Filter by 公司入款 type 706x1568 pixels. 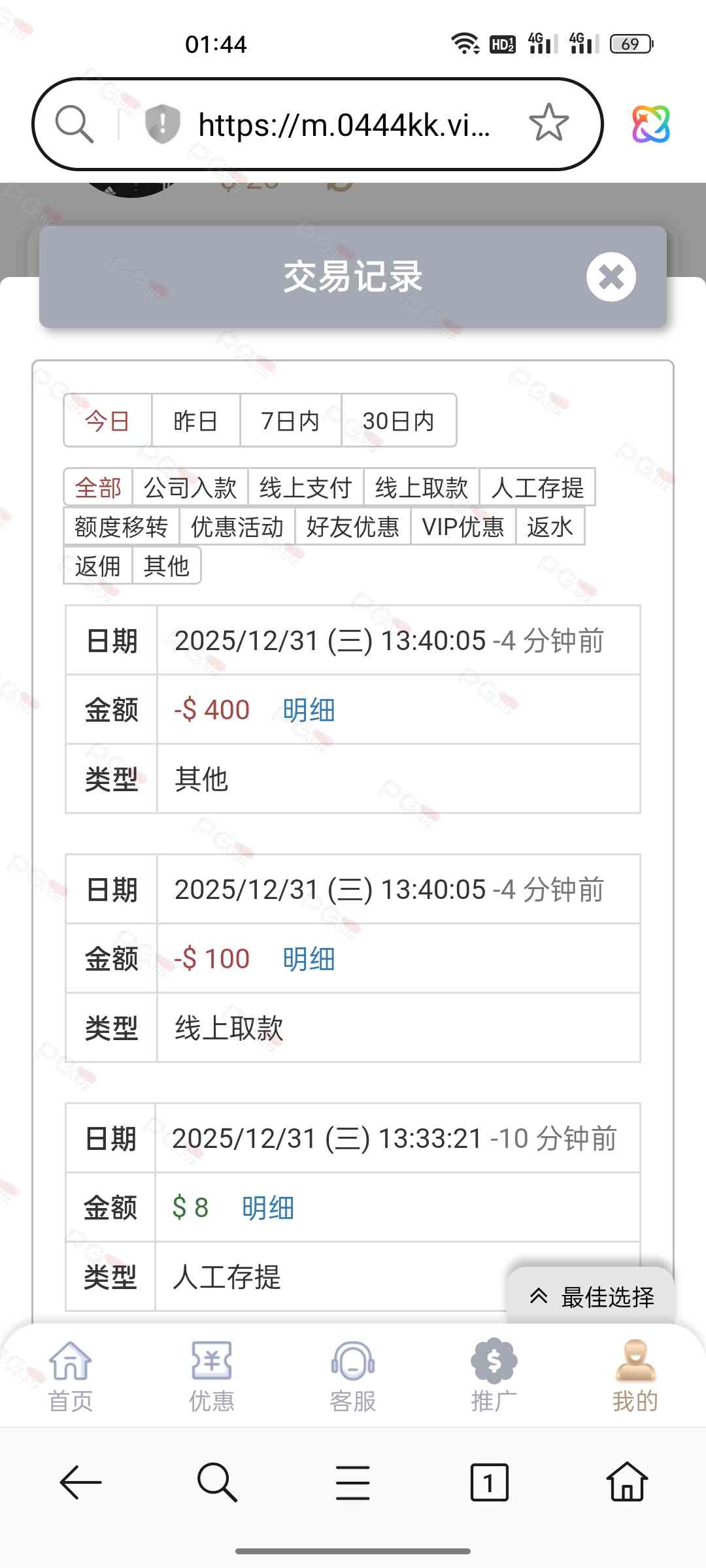click(190, 487)
